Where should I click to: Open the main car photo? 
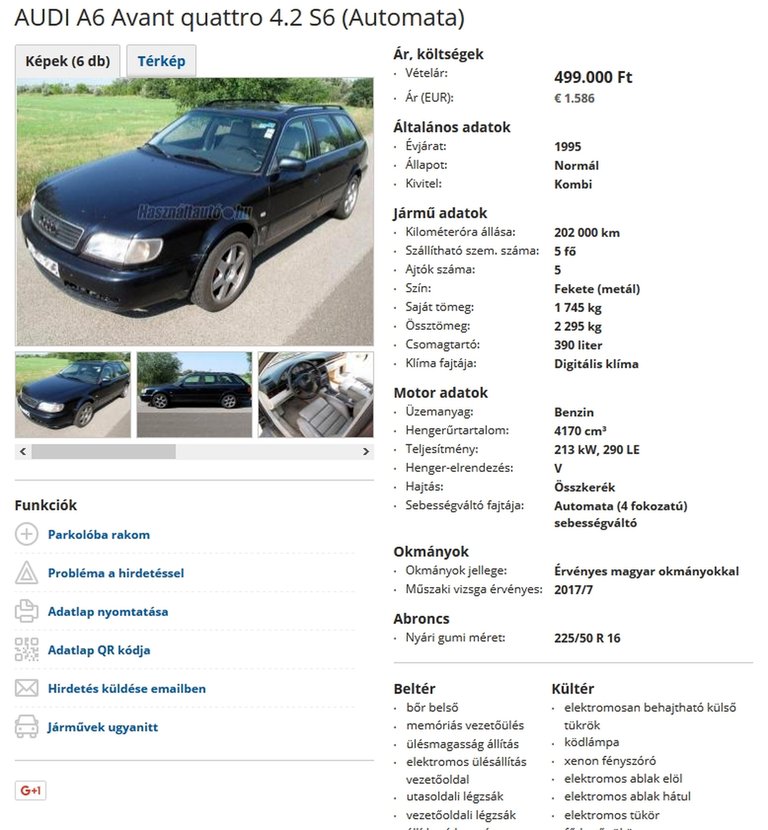point(194,212)
